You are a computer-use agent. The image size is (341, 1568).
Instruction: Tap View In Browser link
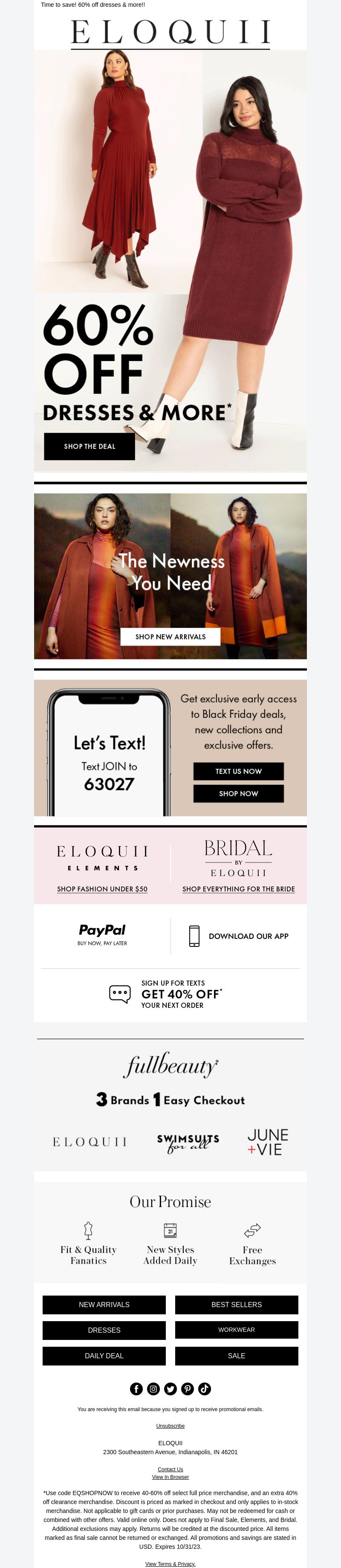170,1477
